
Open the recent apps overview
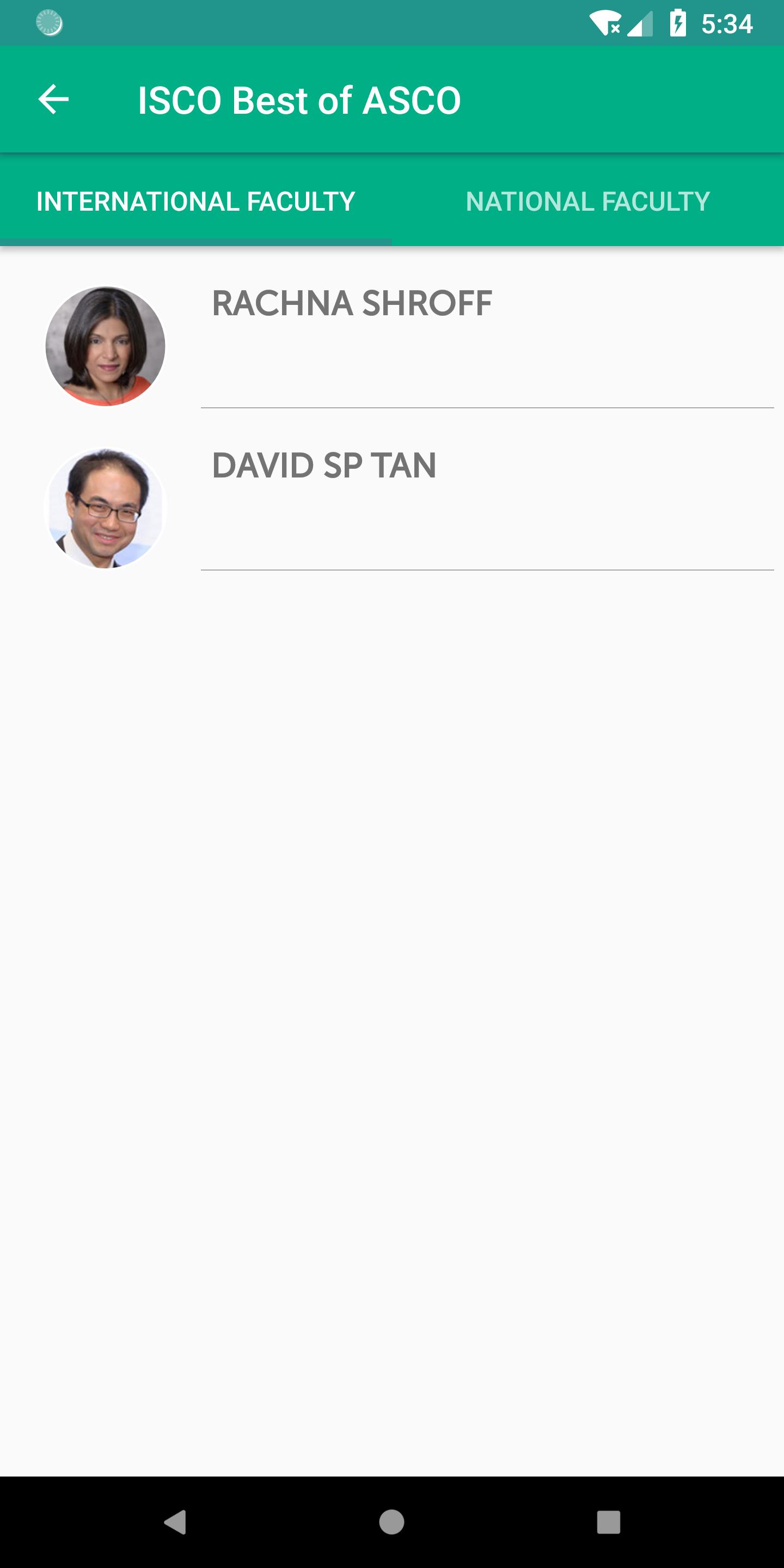pyautogui.click(x=608, y=1522)
